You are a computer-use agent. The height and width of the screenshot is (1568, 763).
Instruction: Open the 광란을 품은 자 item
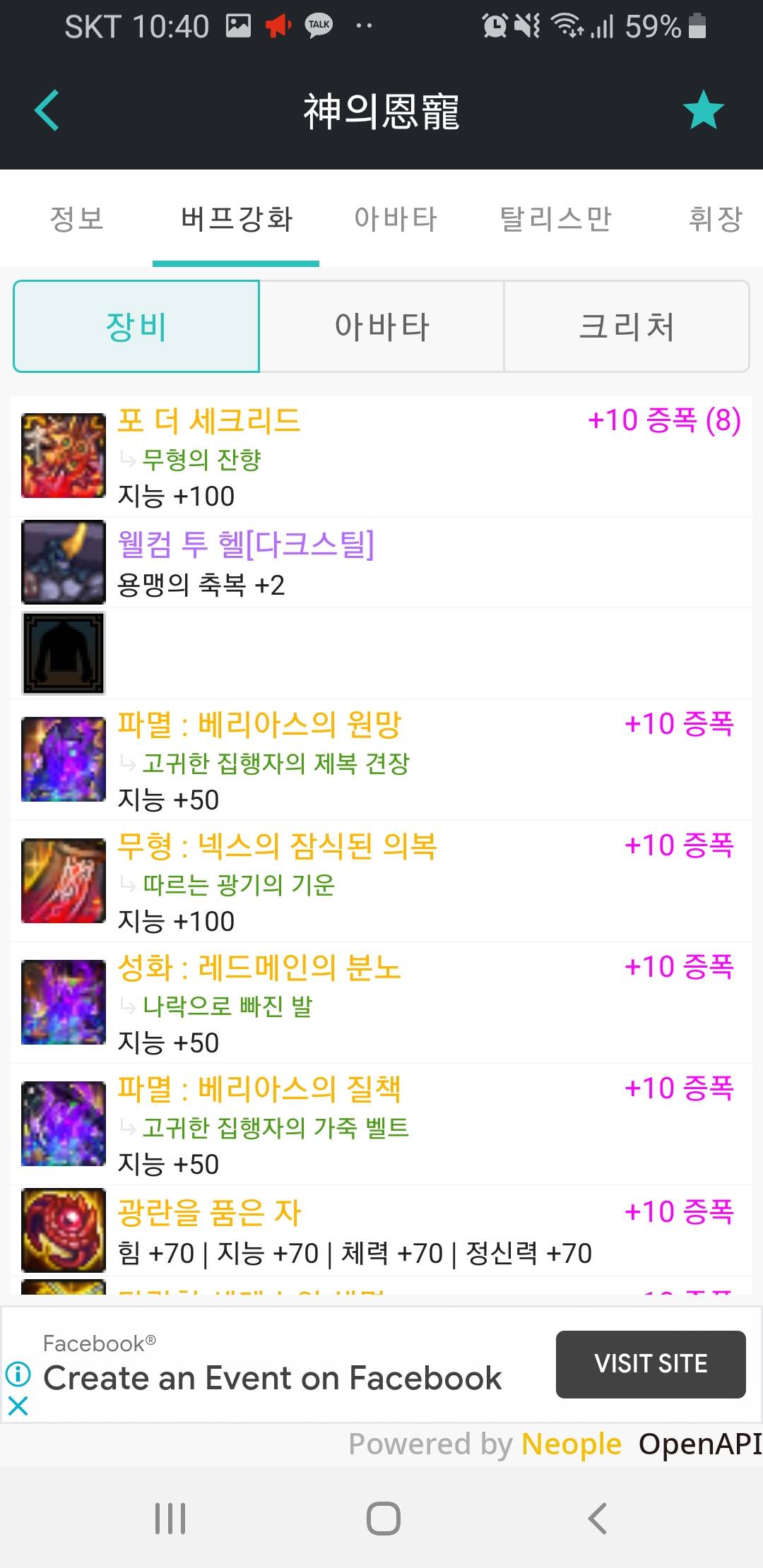tap(209, 1212)
